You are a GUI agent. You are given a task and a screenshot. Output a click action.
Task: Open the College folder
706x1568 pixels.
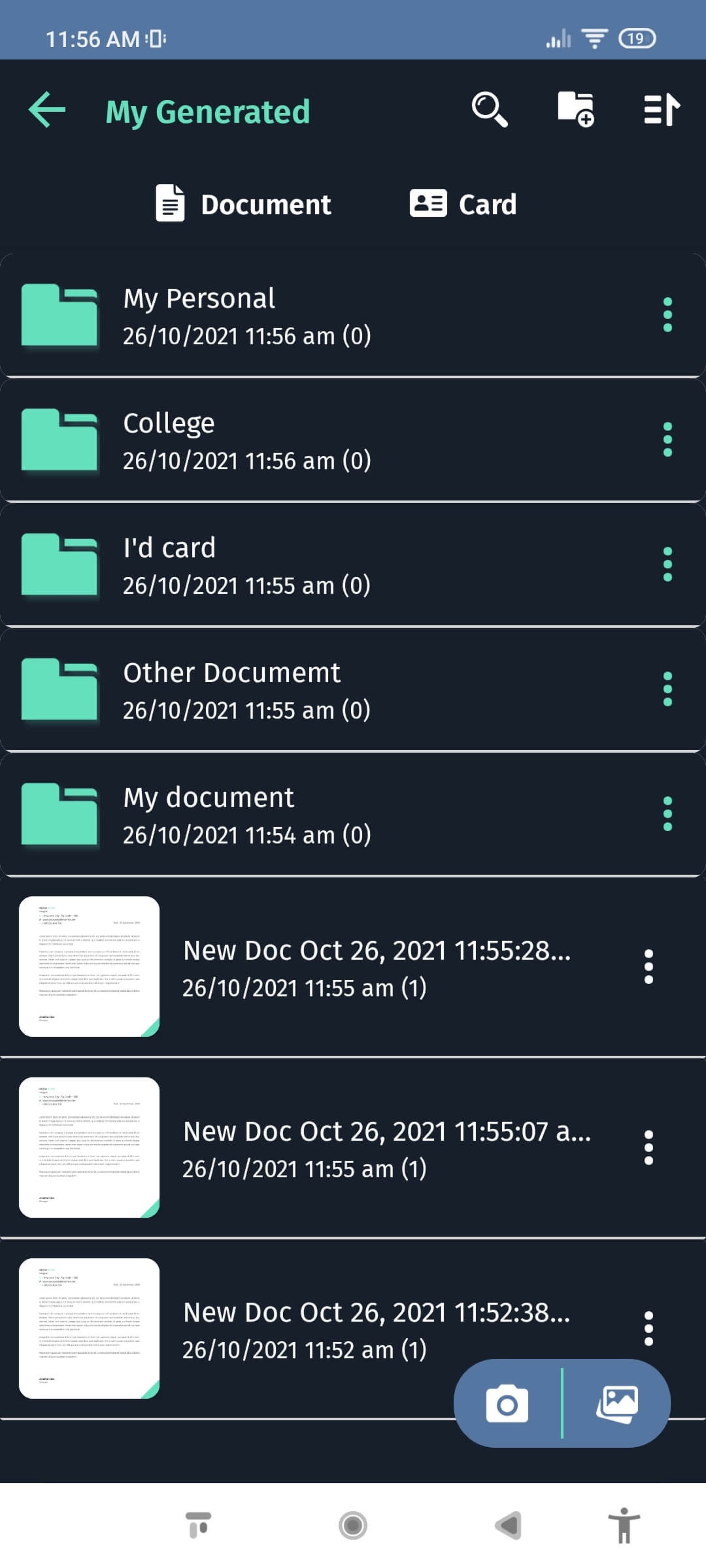[x=353, y=441]
